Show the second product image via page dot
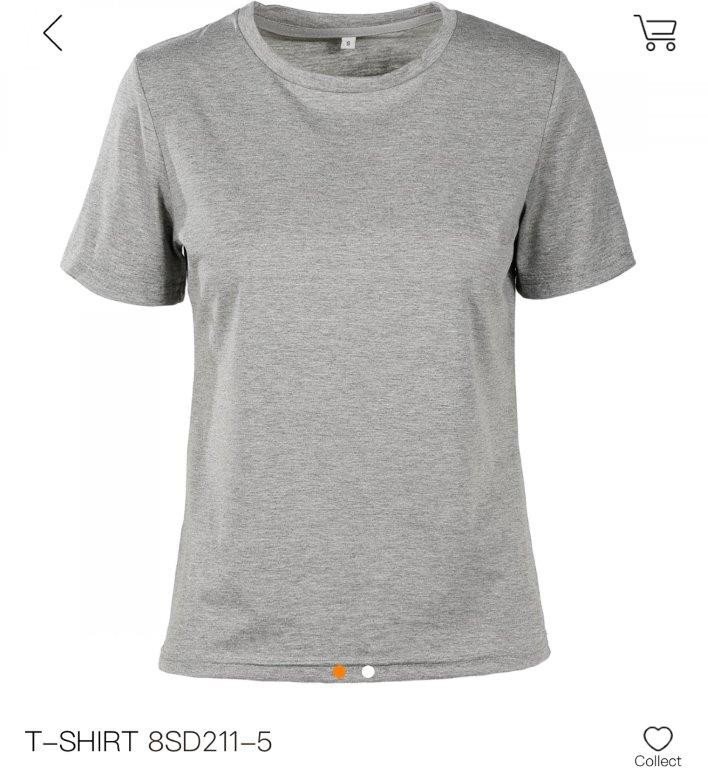Viewport: 708px width, 768px height. tap(368, 672)
